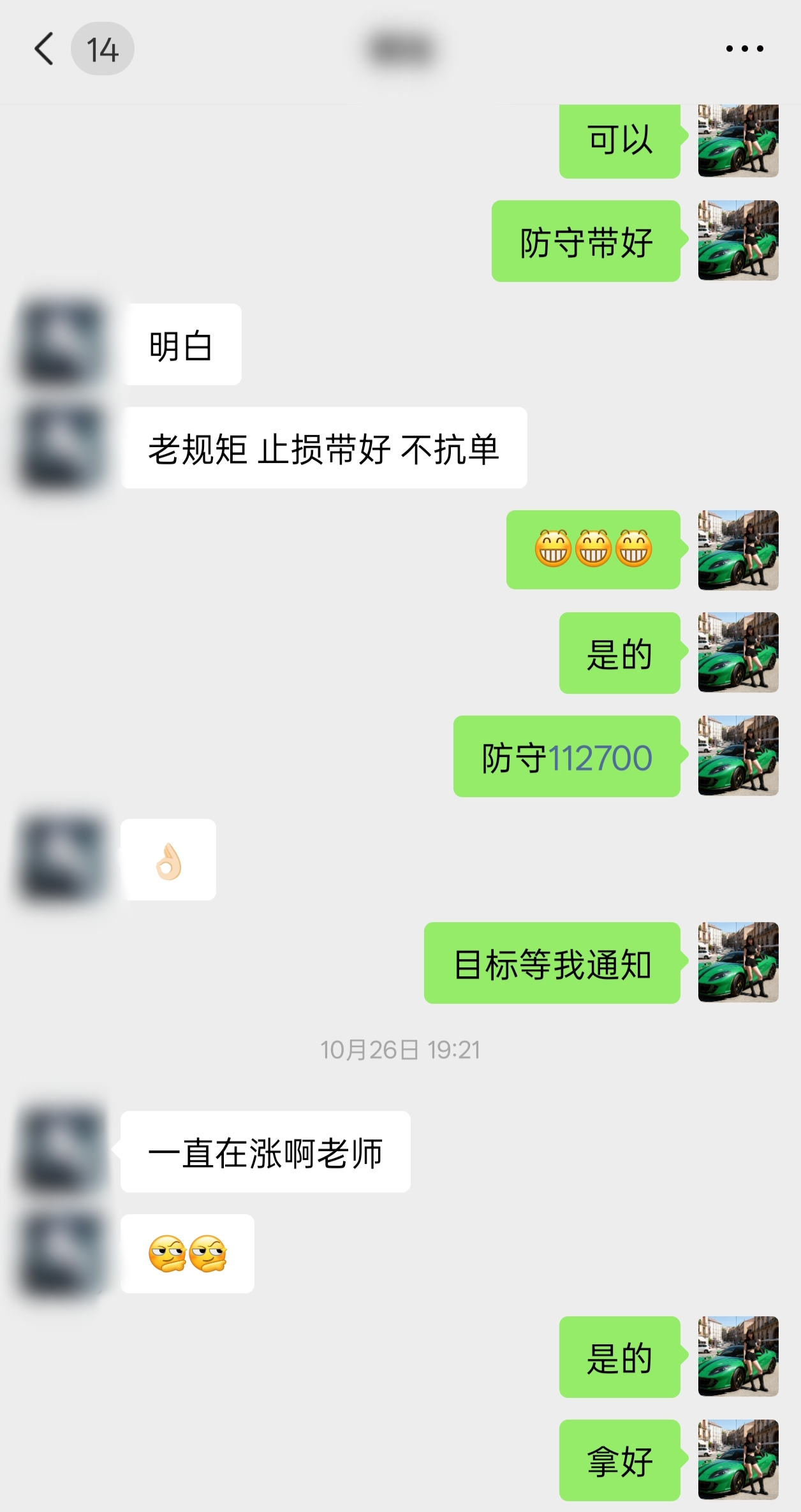801x1512 pixels.
Task: Go back to the chat list
Action: coord(45,49)
